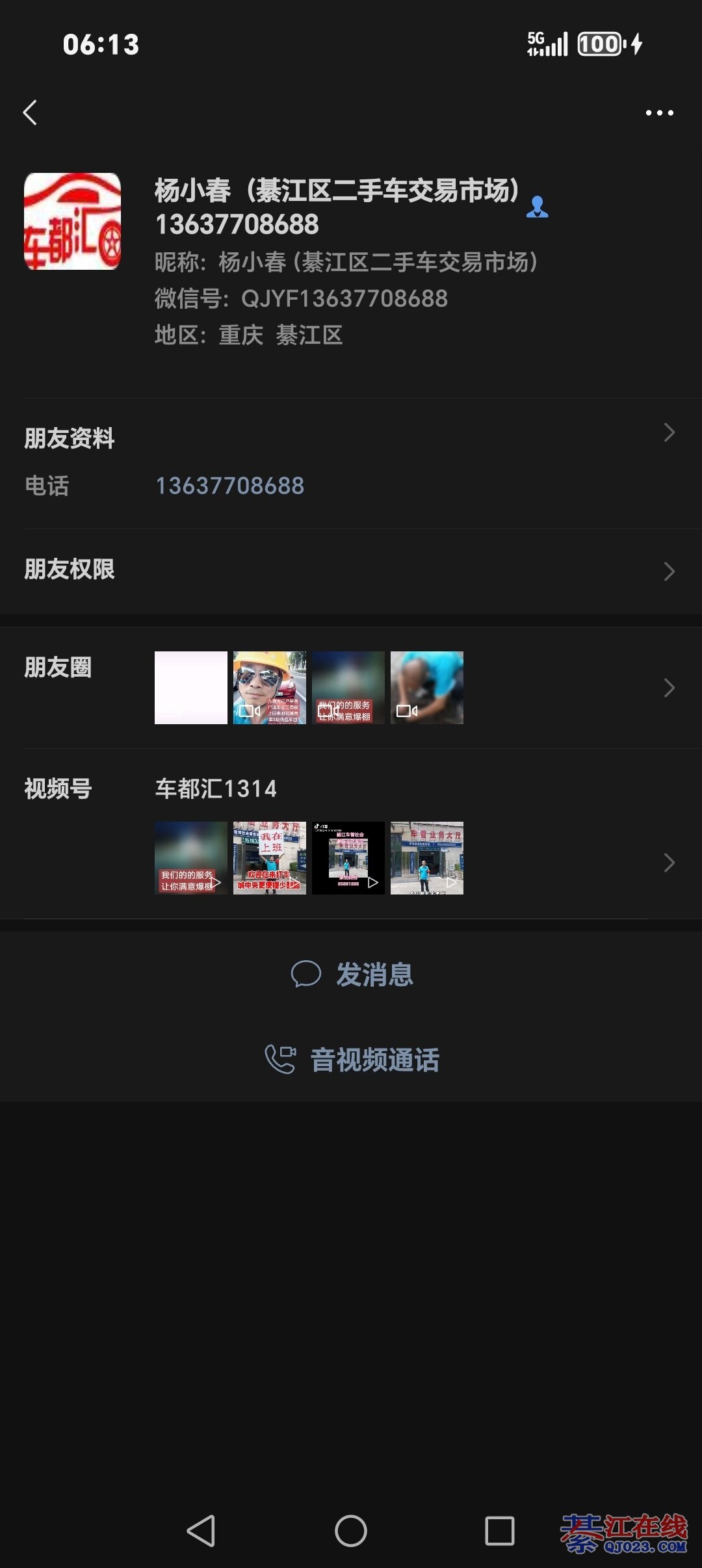702x1568 pixels.
Task: Open 朋友资料 details
Action: (351, 434)
